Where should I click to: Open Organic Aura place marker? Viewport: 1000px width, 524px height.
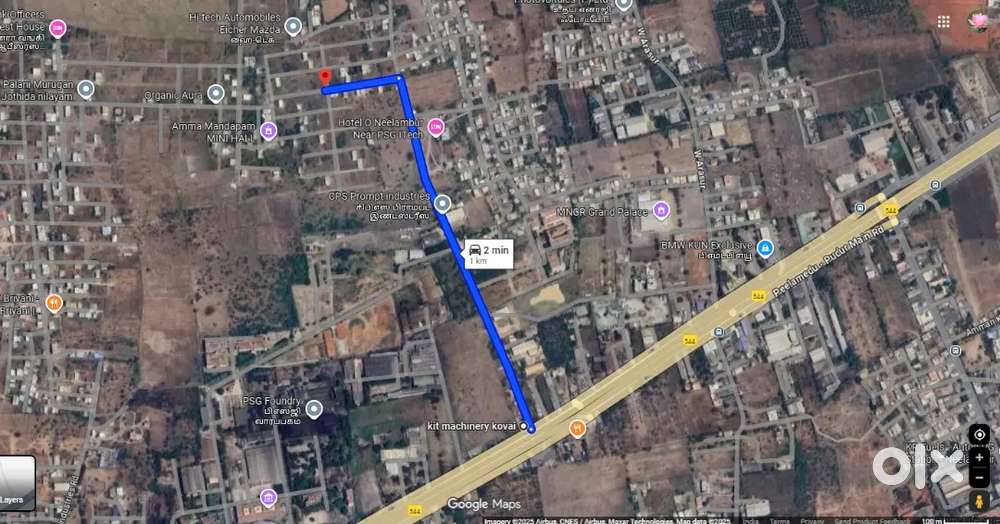coord(215,94)
